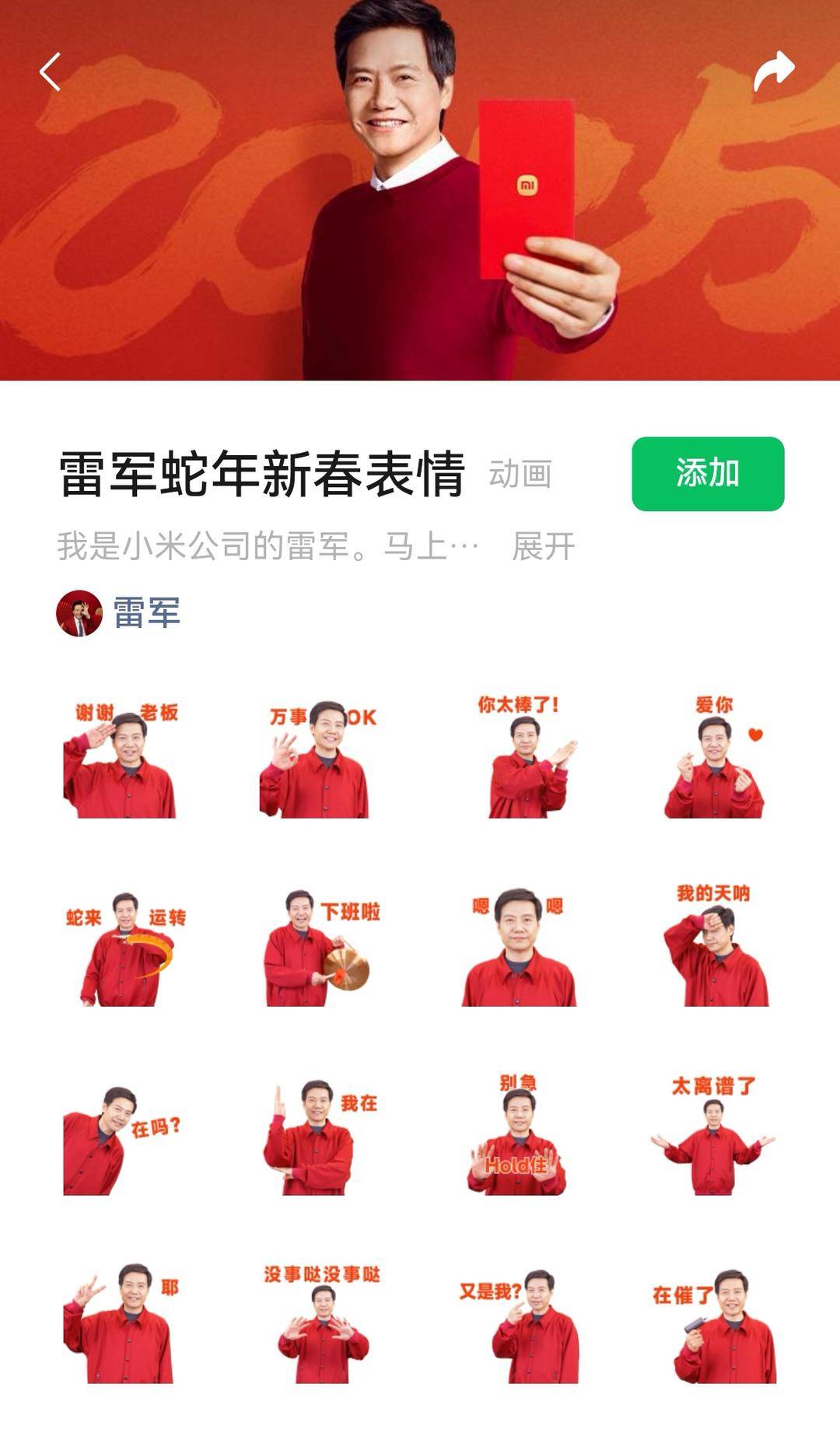Preview the 太离谱了 sticker
The width and height of the screenshot is (840, 1437).
tap(713, 1136)
